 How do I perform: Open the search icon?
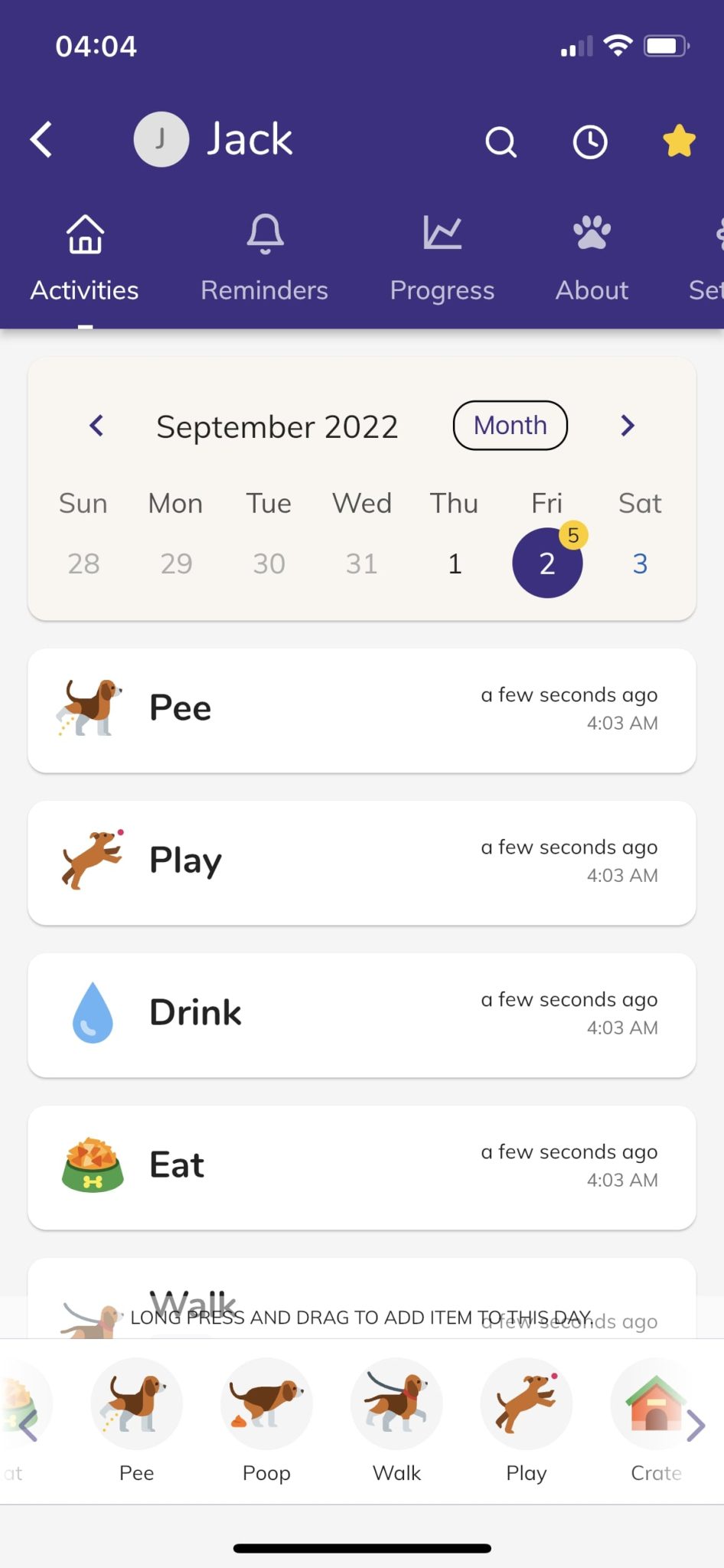tap(501, 142)
